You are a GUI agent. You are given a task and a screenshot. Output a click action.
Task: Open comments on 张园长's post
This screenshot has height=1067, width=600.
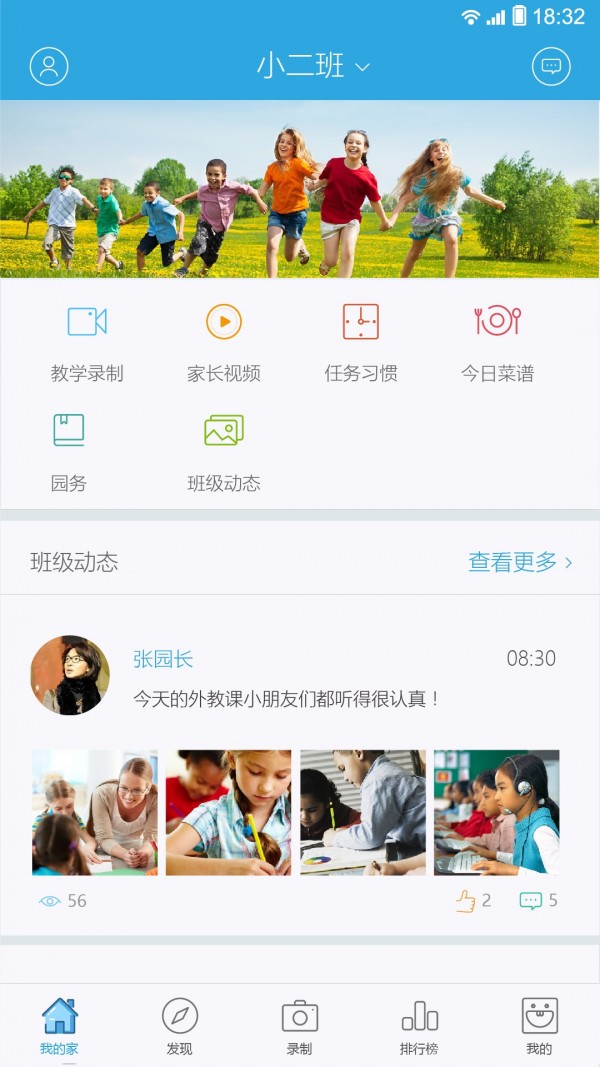(538, 901)
